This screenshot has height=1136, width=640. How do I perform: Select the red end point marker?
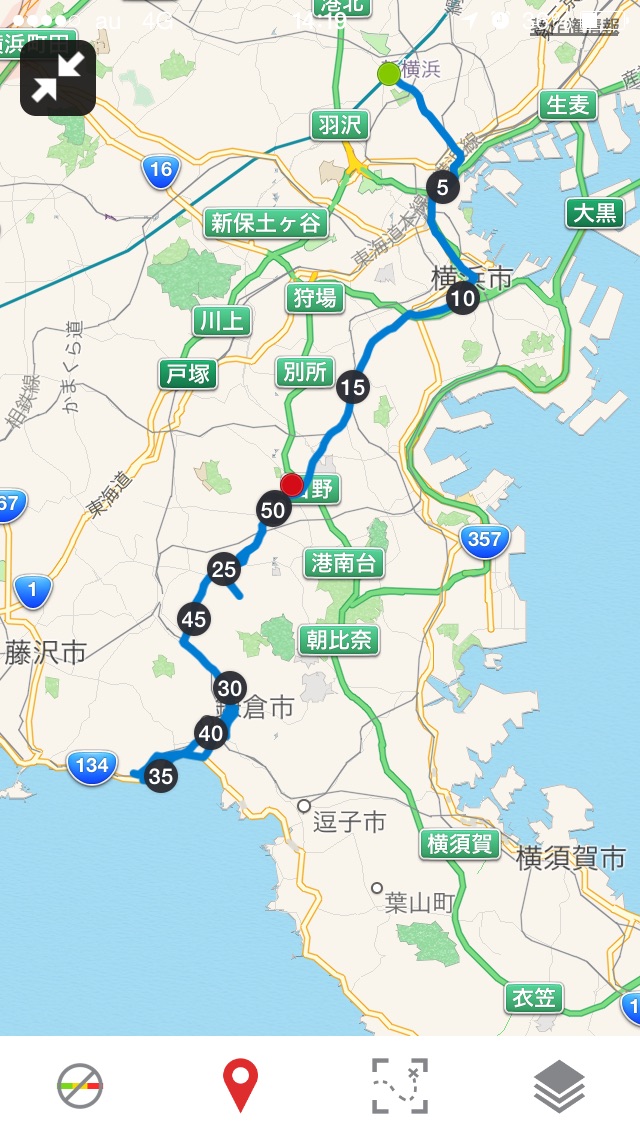pos(292,485)
